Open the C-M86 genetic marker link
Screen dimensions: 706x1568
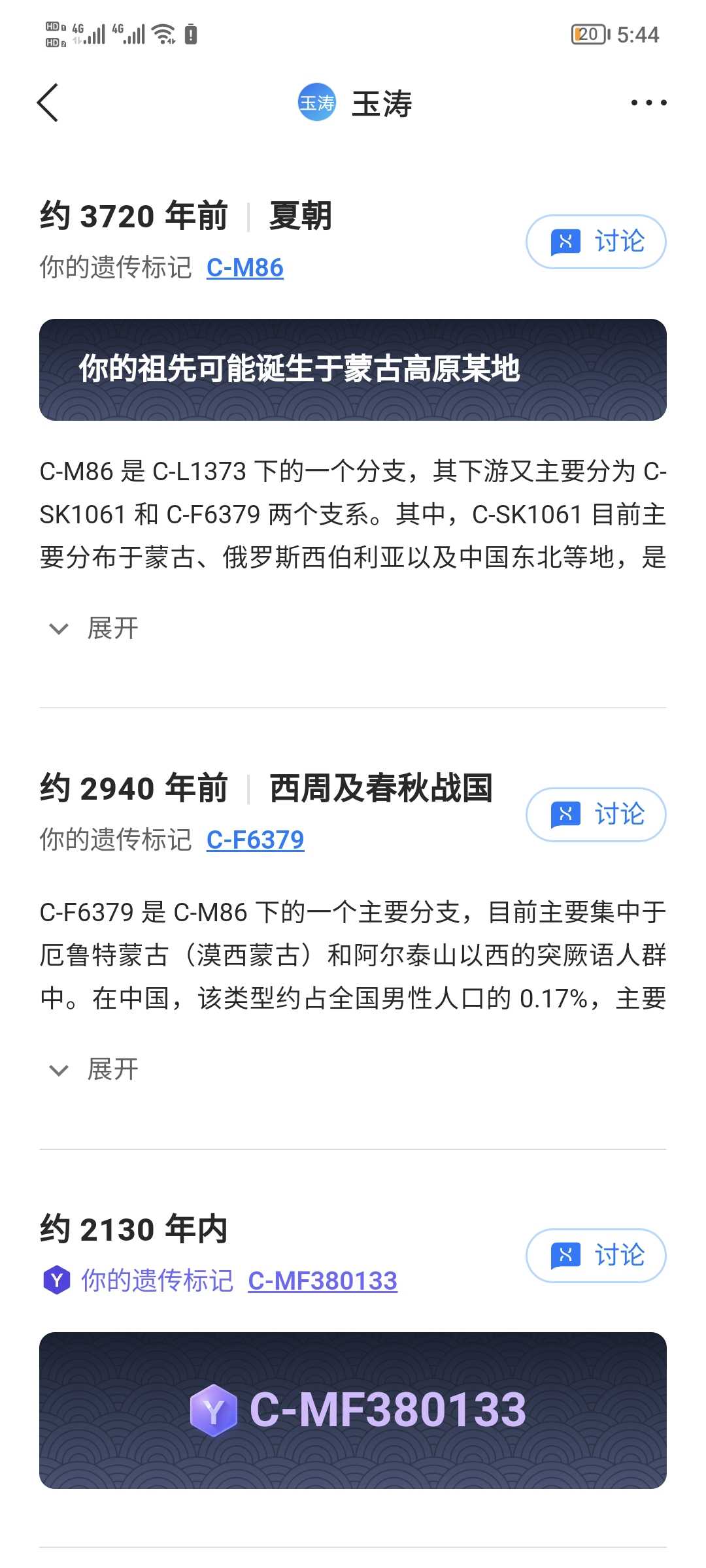pos(245,268)
